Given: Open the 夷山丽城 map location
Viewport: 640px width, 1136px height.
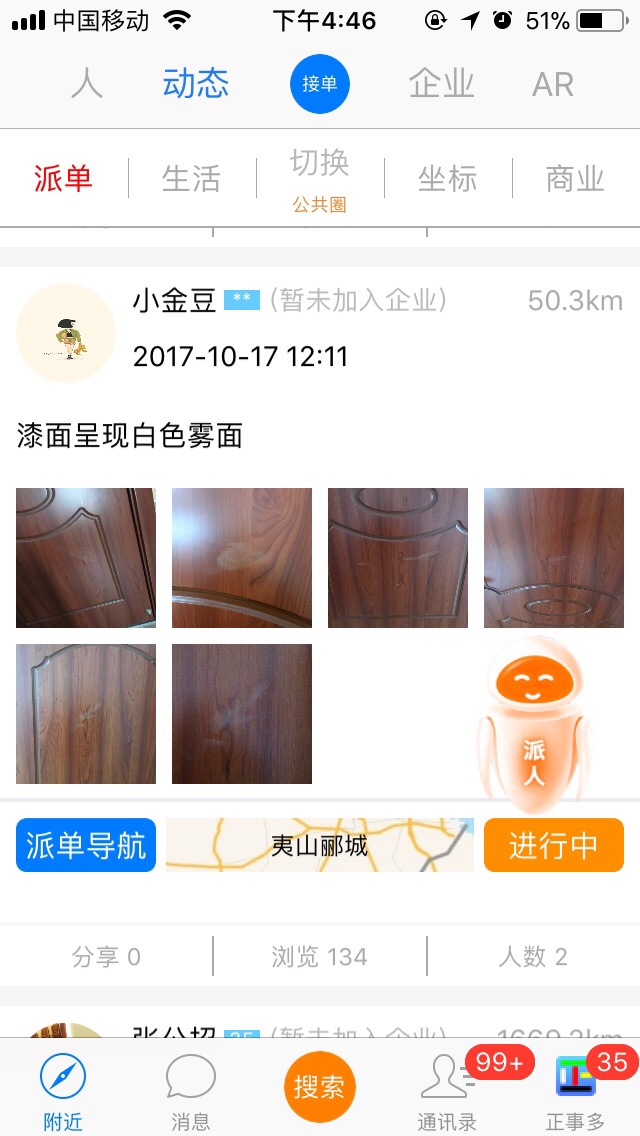Looking at the screenshot, I should 320,845.
